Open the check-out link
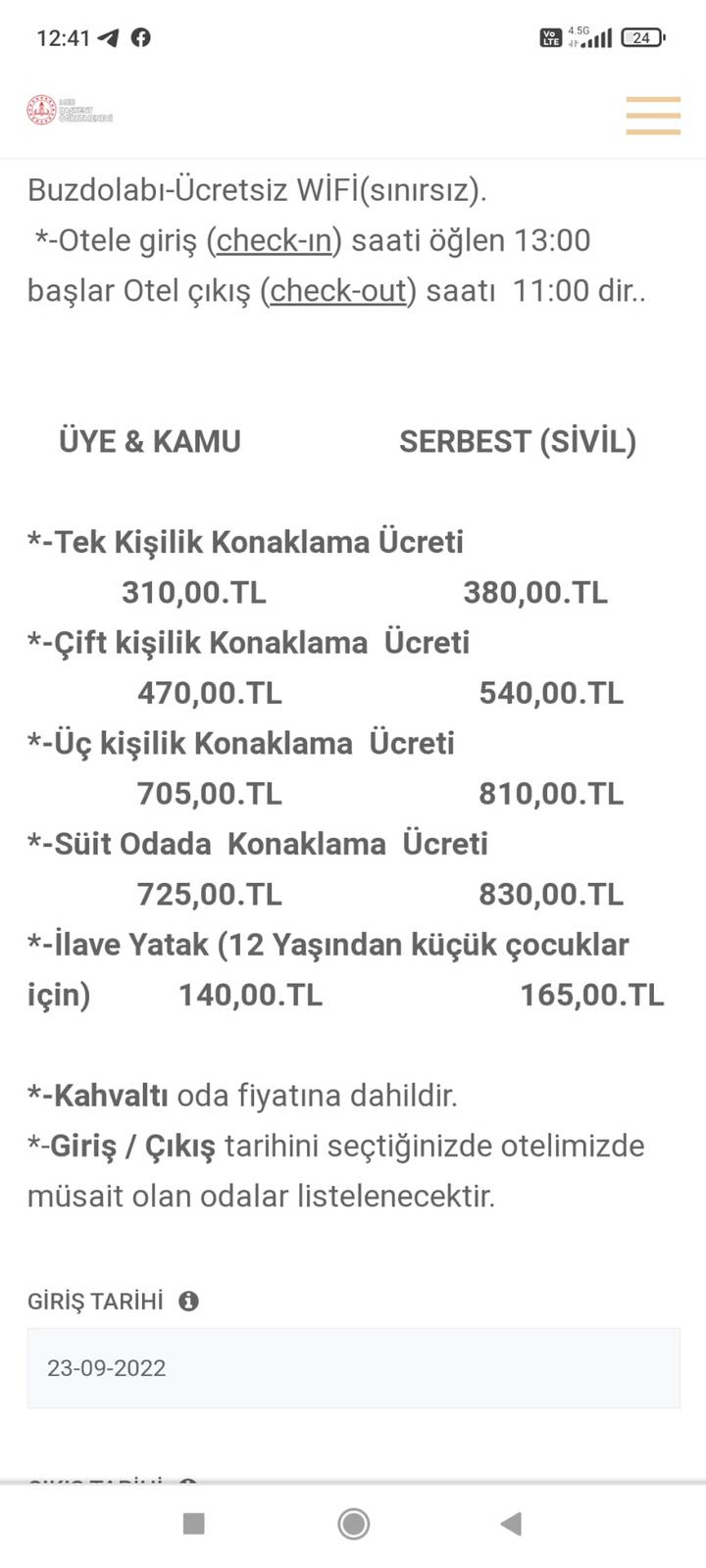The width and height of the screenshot is (706, 1568). pyautogui.click(x=338, y=291)
